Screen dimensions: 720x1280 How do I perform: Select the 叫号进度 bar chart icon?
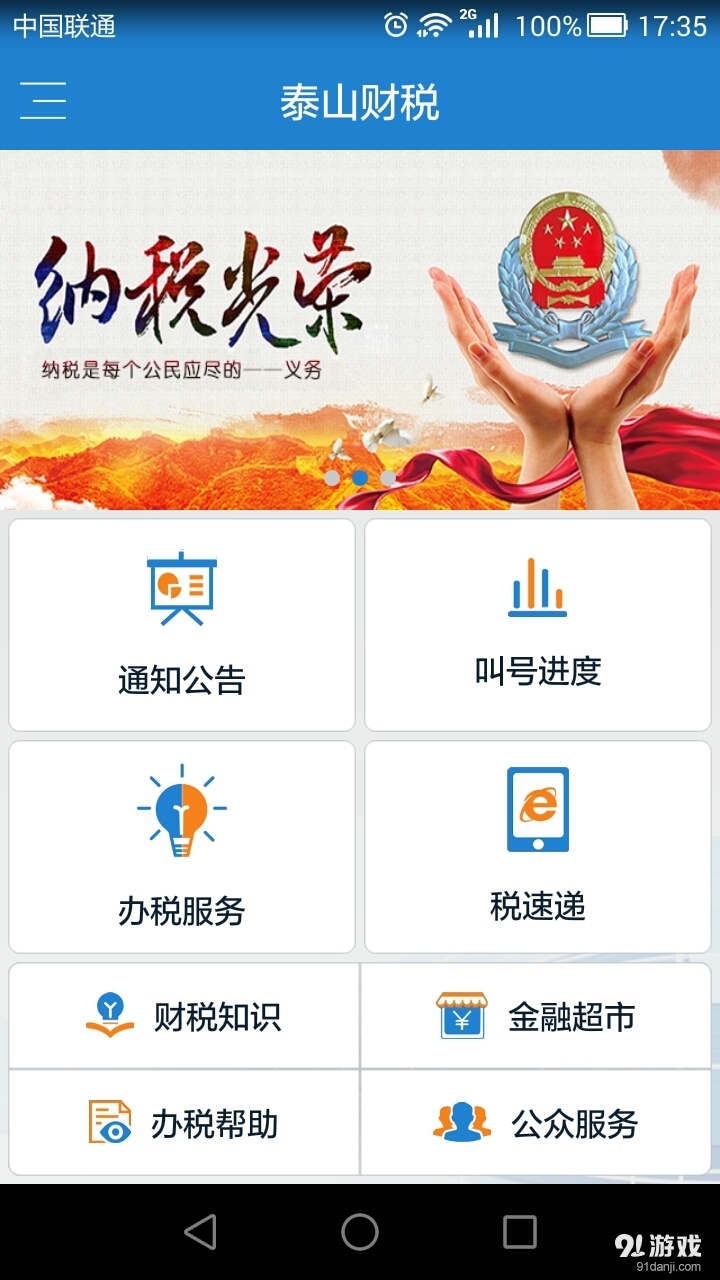537,590
